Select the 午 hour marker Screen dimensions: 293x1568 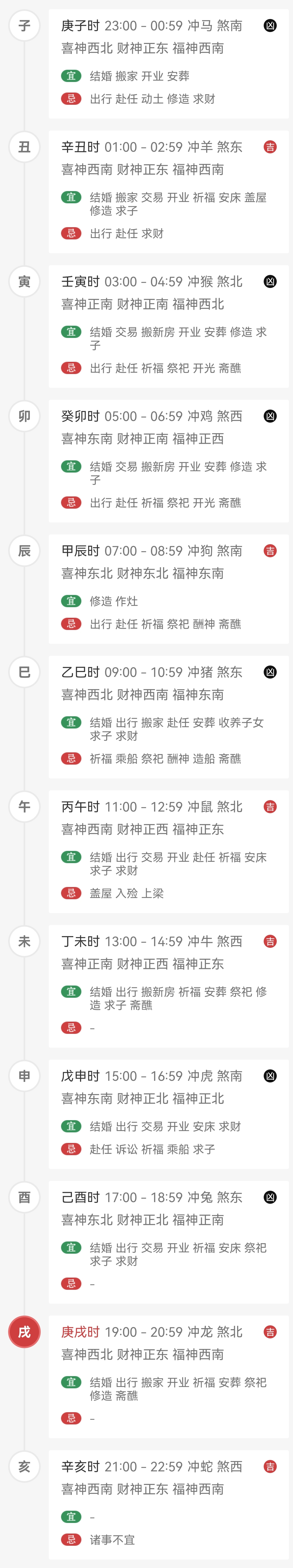(24, 806)
